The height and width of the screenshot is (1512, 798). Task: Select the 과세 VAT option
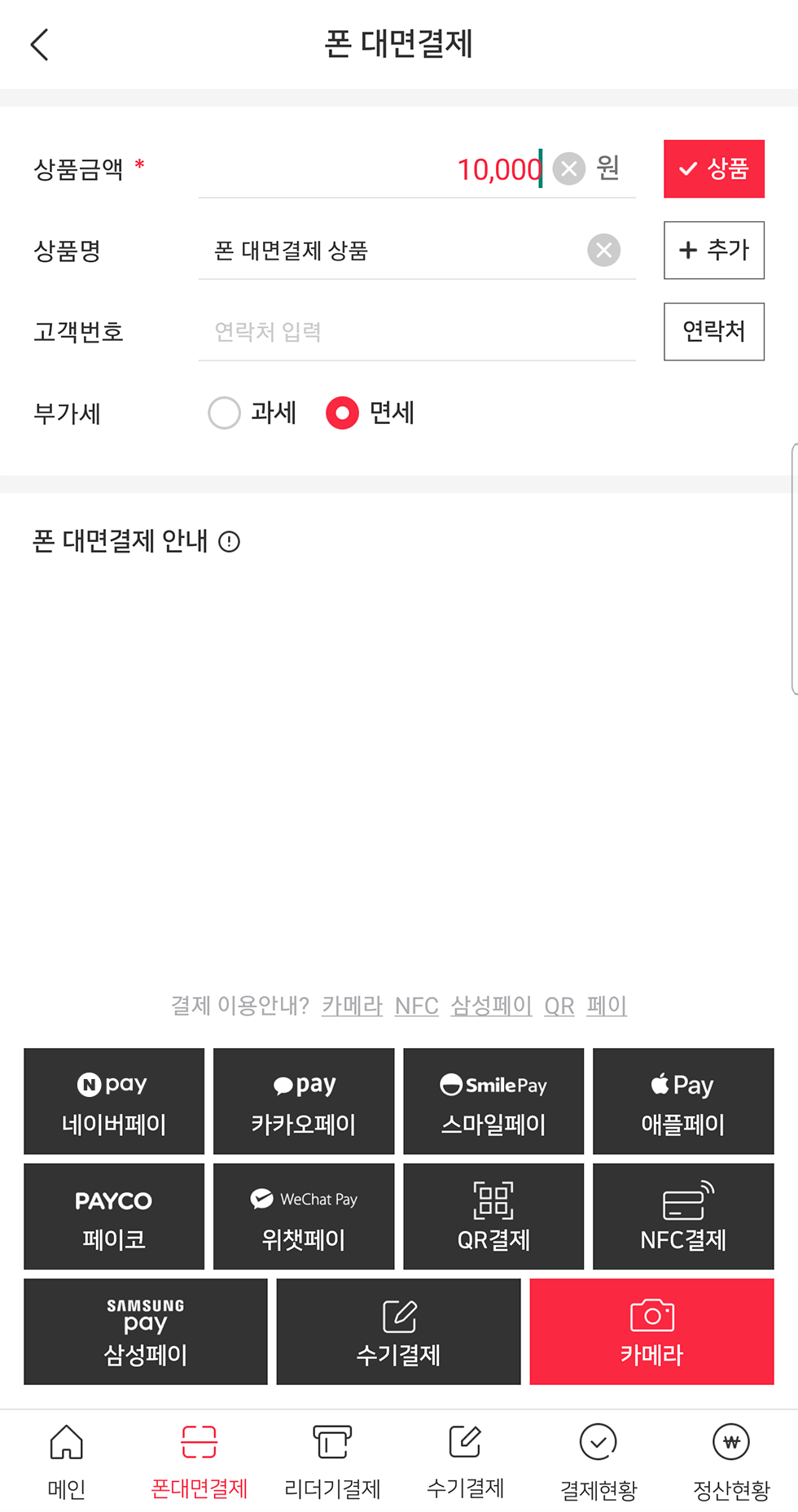[225, 413]
